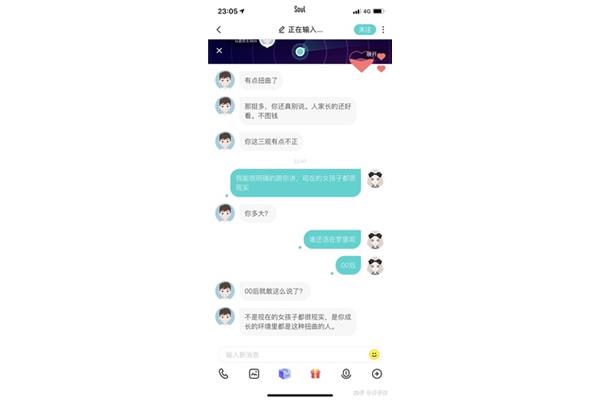Send a gift
Viewport: 600px width, 400px height.
(315, 374)
